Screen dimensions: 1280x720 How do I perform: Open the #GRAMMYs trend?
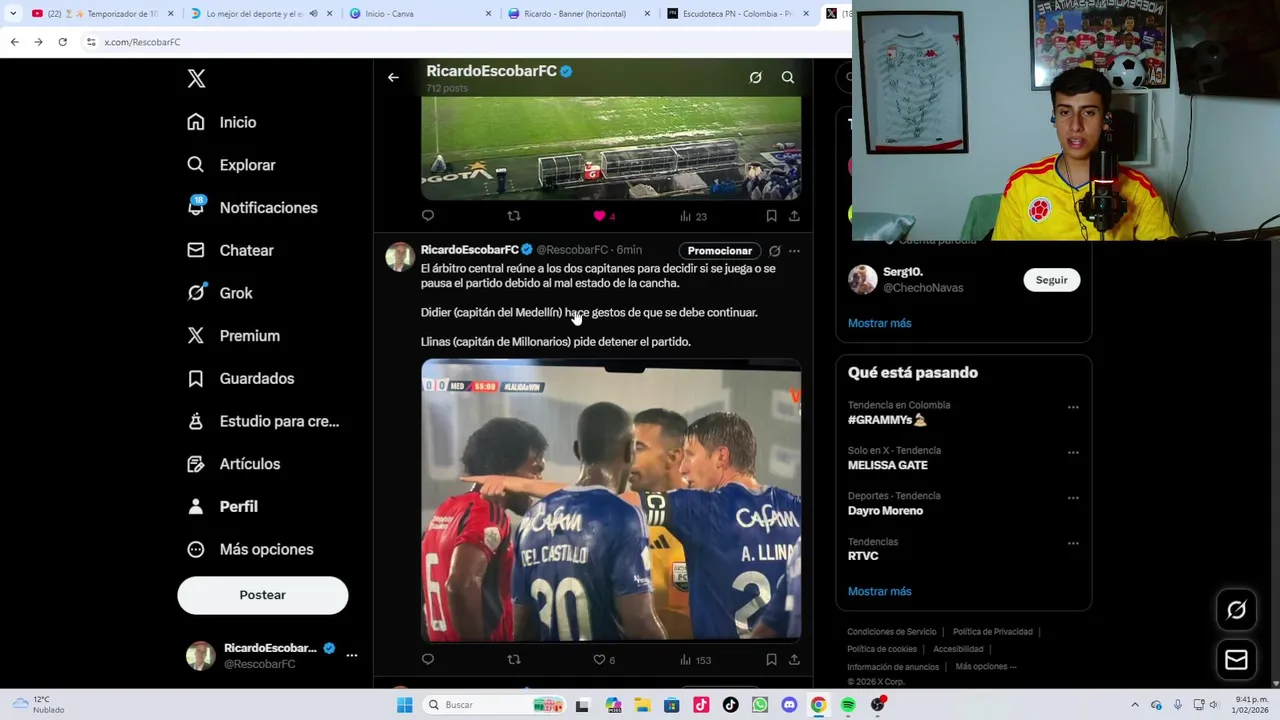coord(885,420)
